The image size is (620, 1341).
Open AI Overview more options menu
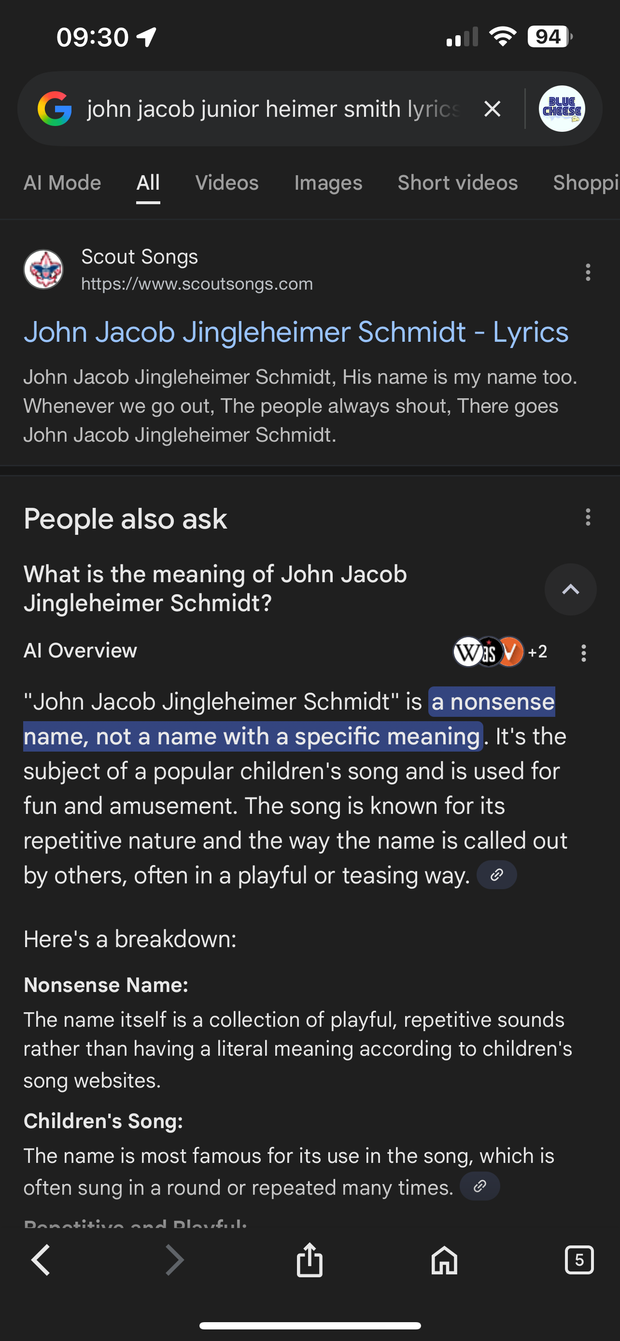coord(584,653)
